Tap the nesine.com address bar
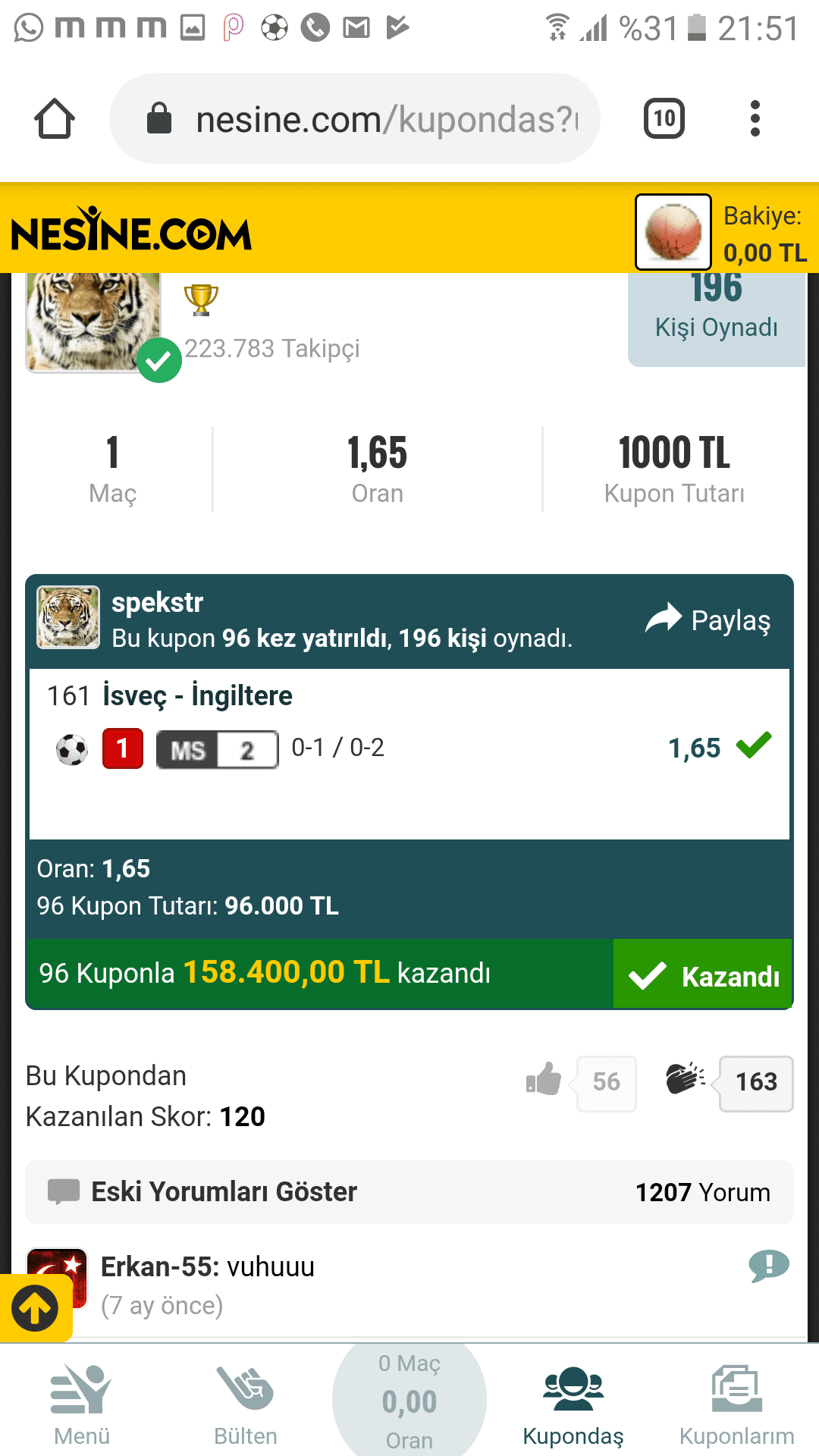Screen dimensions: 819x1456 tap(355, 119)
